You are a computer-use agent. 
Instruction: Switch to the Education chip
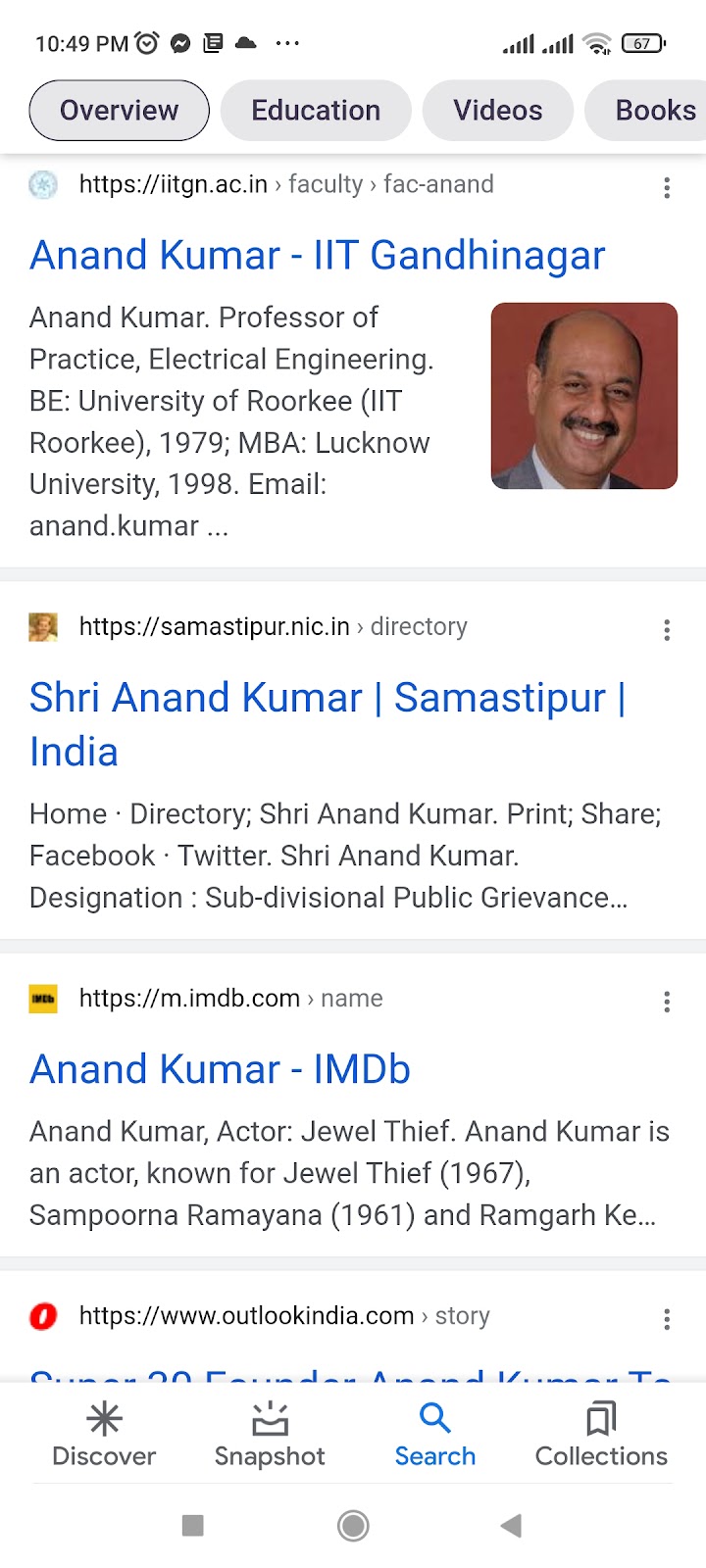coord(316,111)
